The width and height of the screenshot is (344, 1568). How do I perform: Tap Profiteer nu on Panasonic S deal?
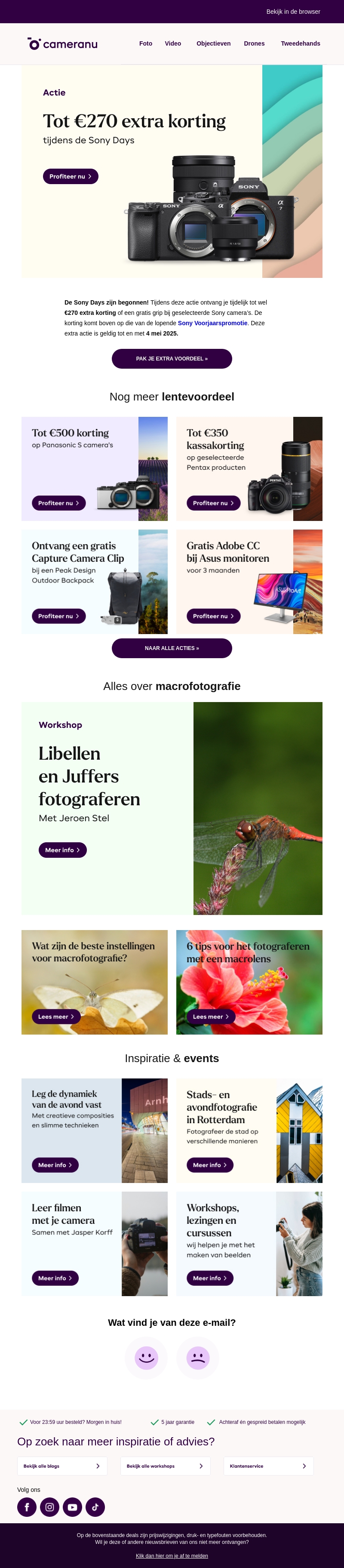58,503
